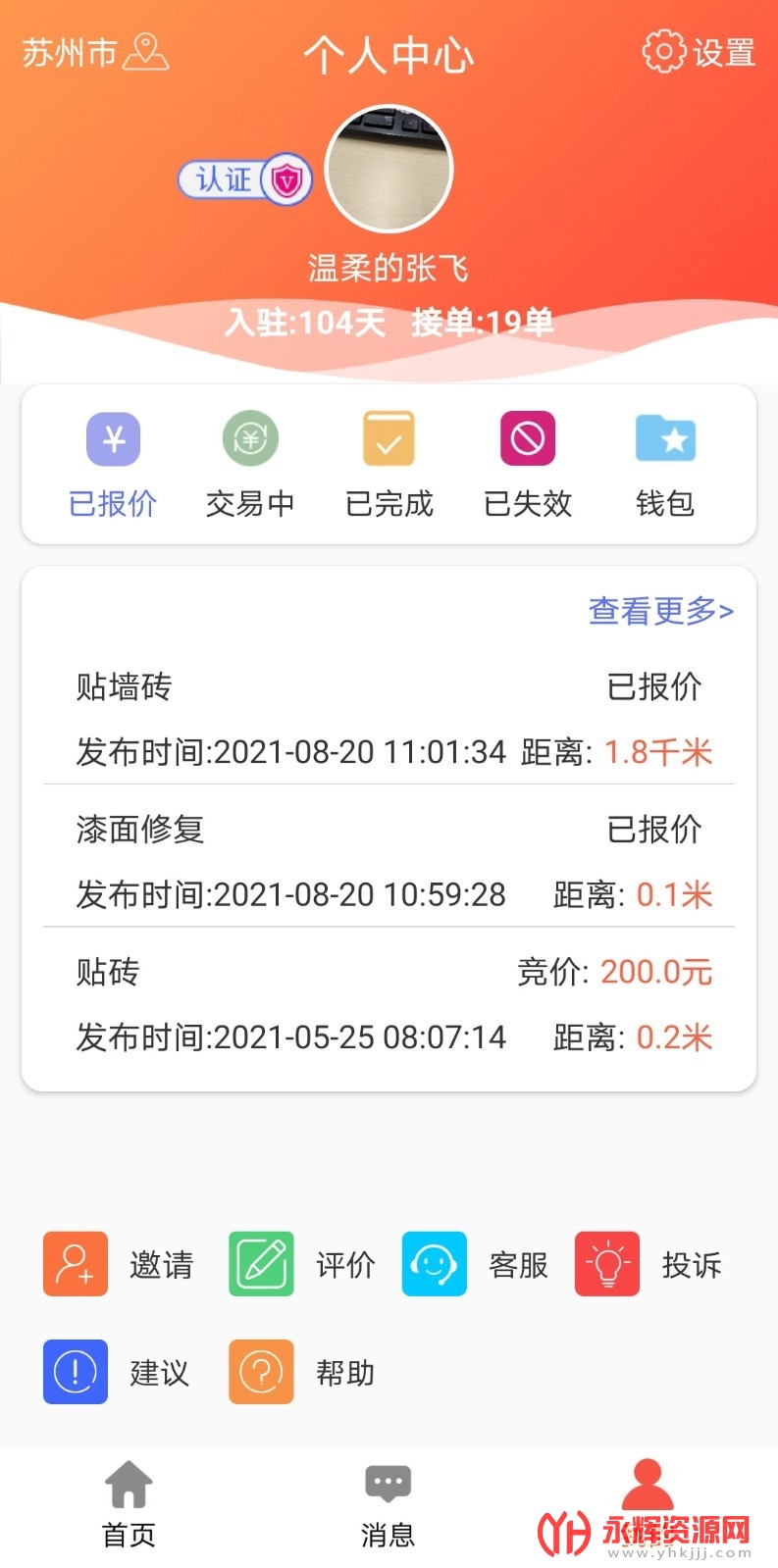Go to 评价 reviews

[x=303, y=1264]
